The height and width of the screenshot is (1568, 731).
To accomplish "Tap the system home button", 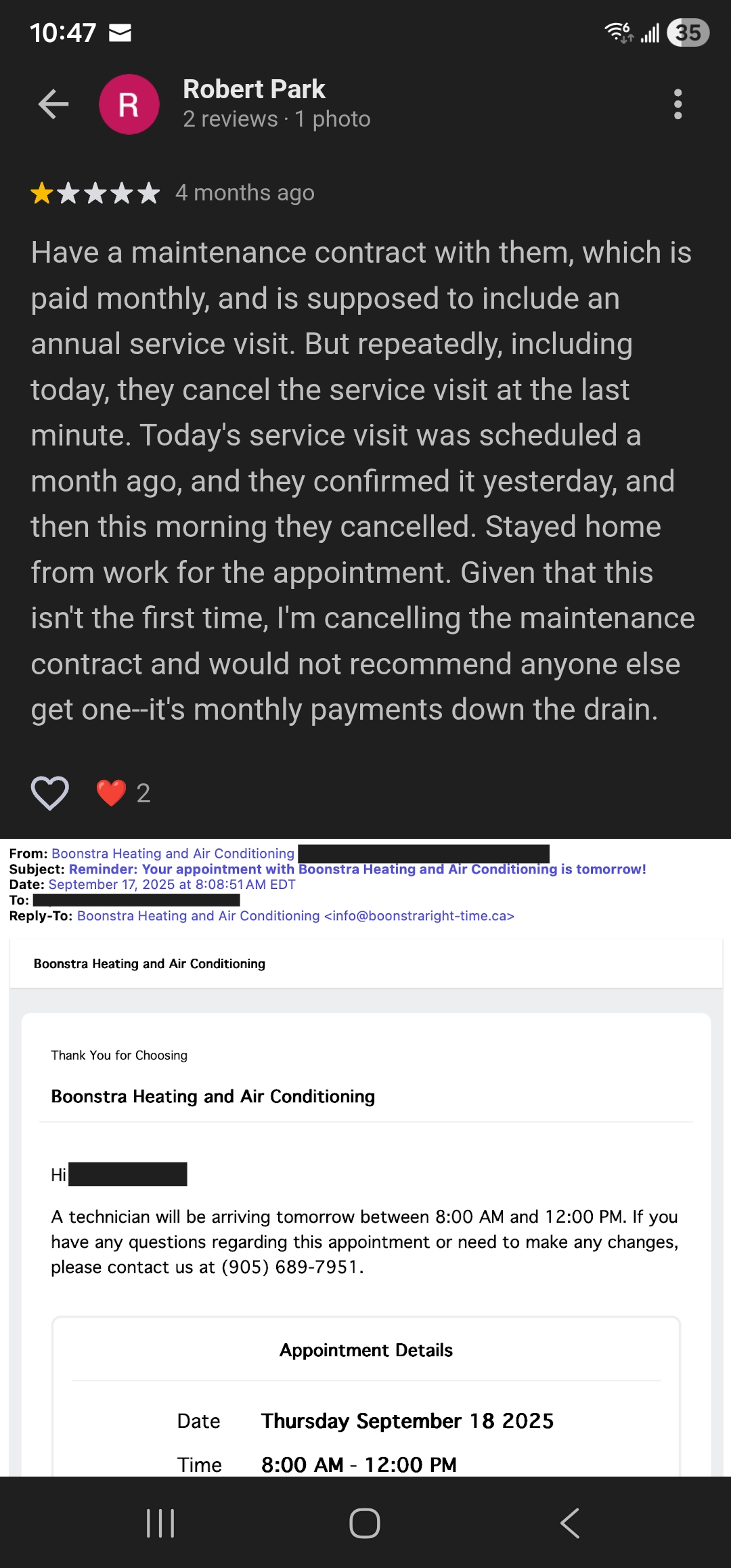I will coord(365,1523).
